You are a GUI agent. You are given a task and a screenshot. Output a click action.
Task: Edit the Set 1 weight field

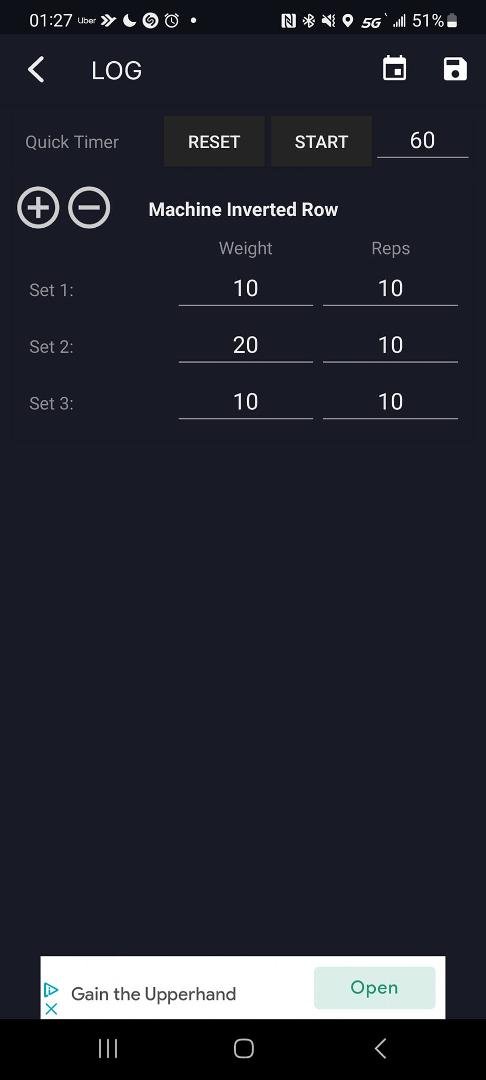click(246, 289)
